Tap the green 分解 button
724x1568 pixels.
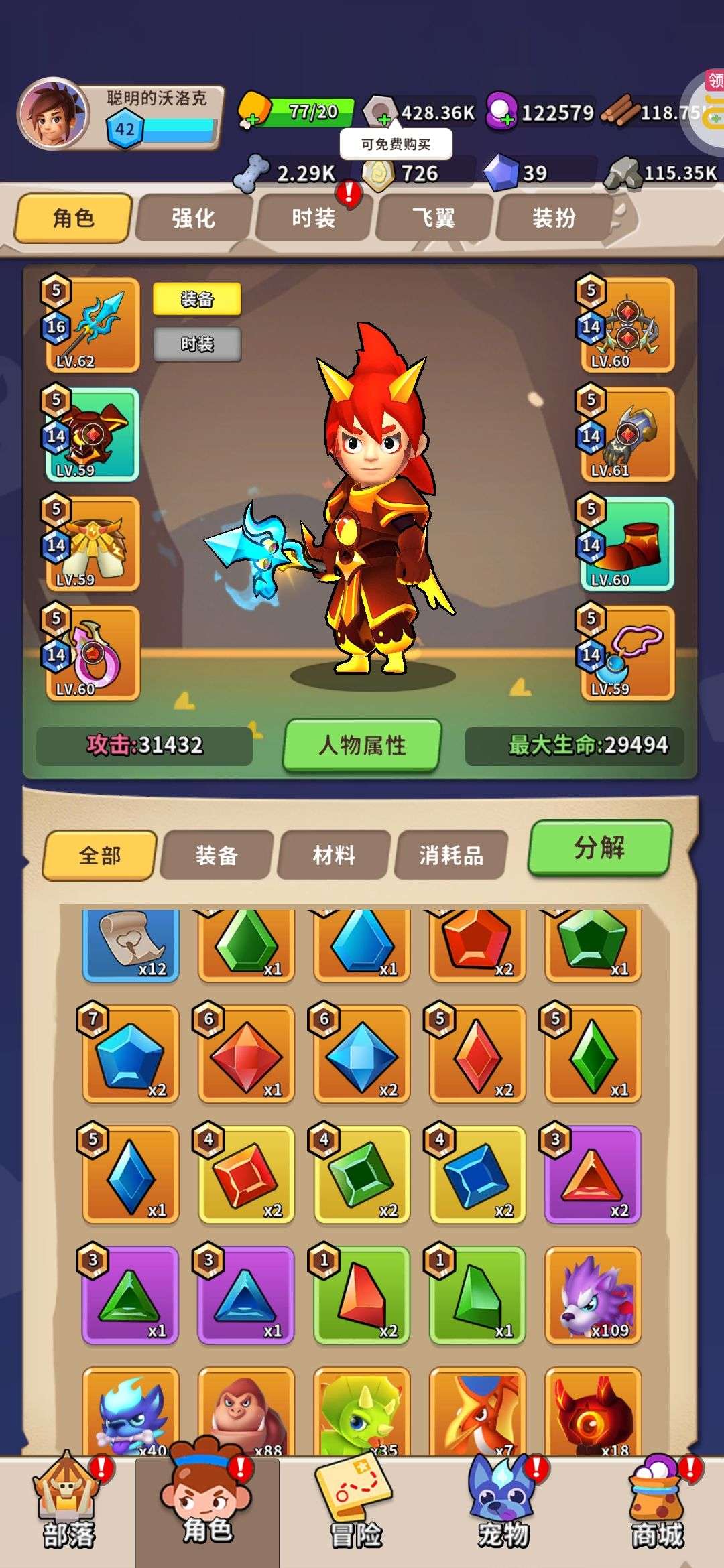599,848
